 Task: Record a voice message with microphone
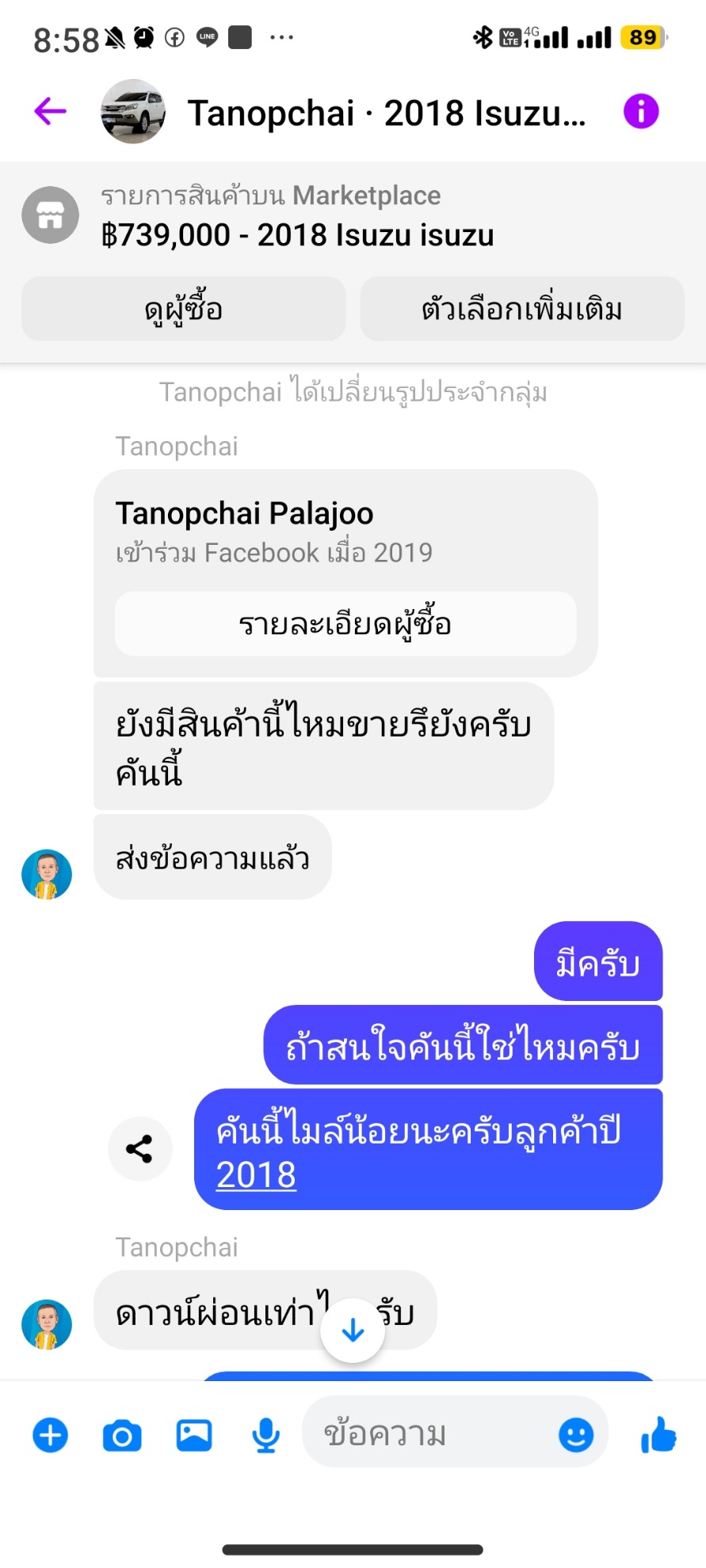265,1435
